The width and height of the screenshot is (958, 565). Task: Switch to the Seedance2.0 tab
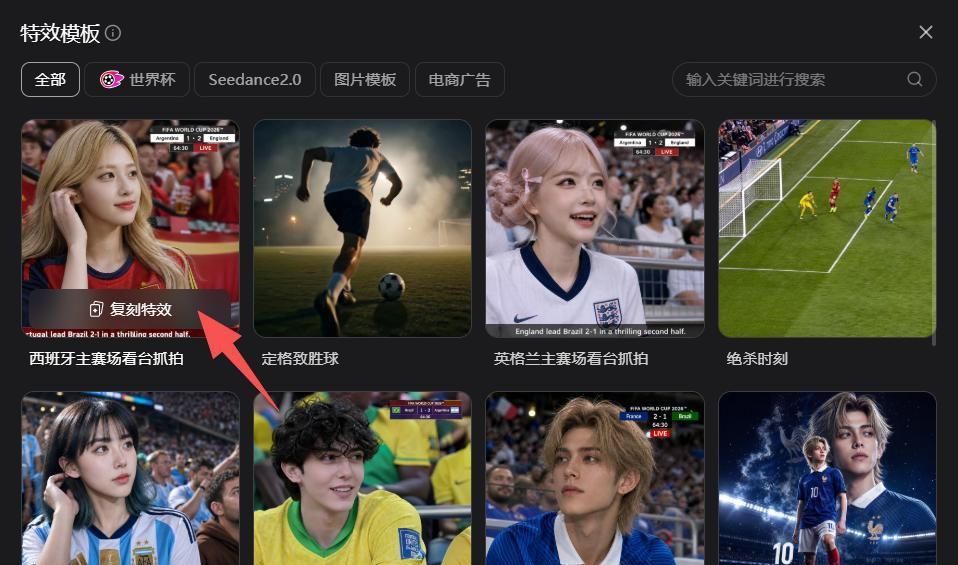[x=255, y=79]
